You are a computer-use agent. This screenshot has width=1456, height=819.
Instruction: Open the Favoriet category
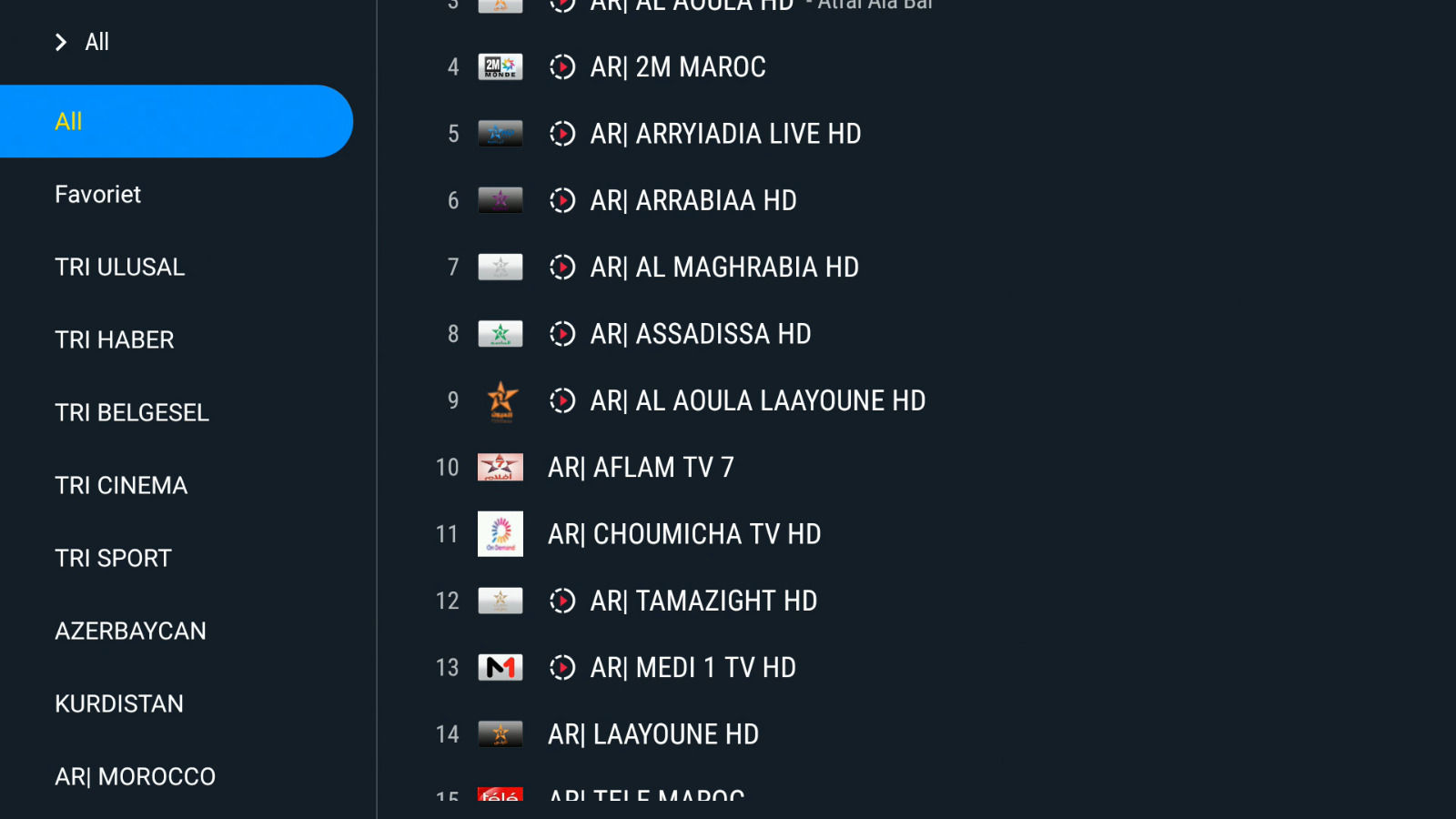97,195
